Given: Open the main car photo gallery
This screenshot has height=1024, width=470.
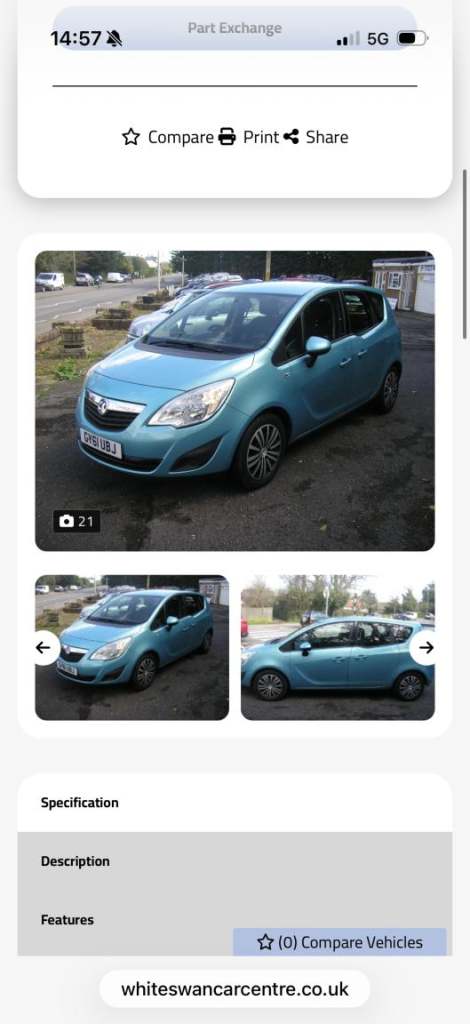Looking at the screenshot, I should click(235, 401).
